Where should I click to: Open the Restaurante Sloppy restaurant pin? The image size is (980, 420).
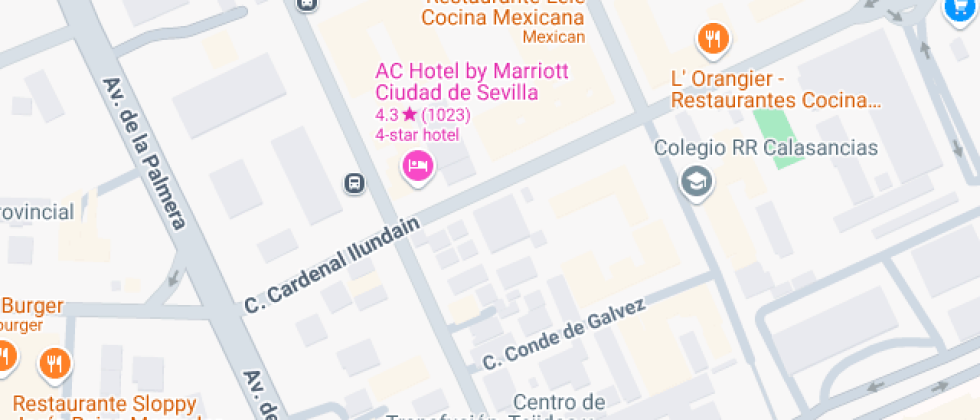coord(54,363)
